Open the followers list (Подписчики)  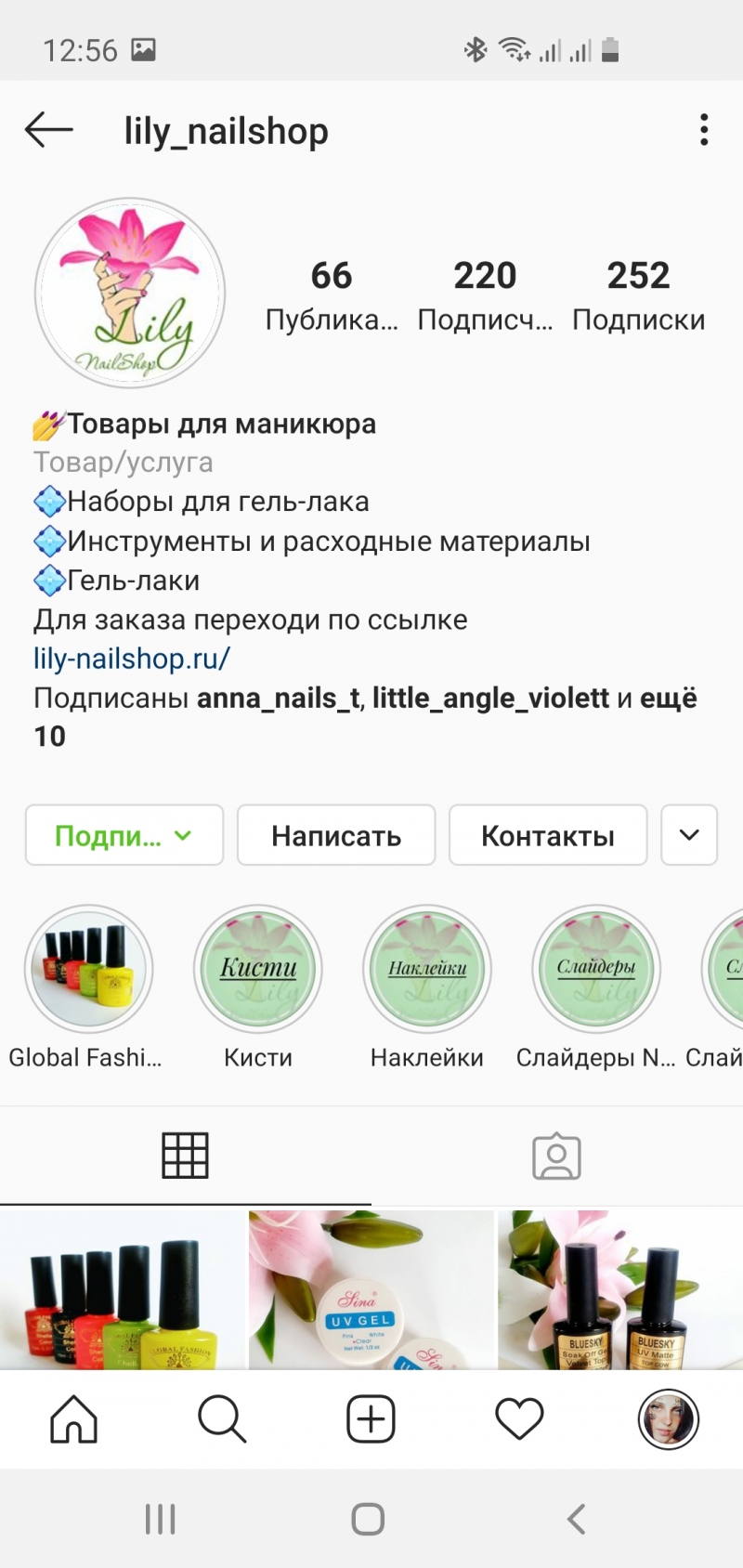(x=485, y=295)
